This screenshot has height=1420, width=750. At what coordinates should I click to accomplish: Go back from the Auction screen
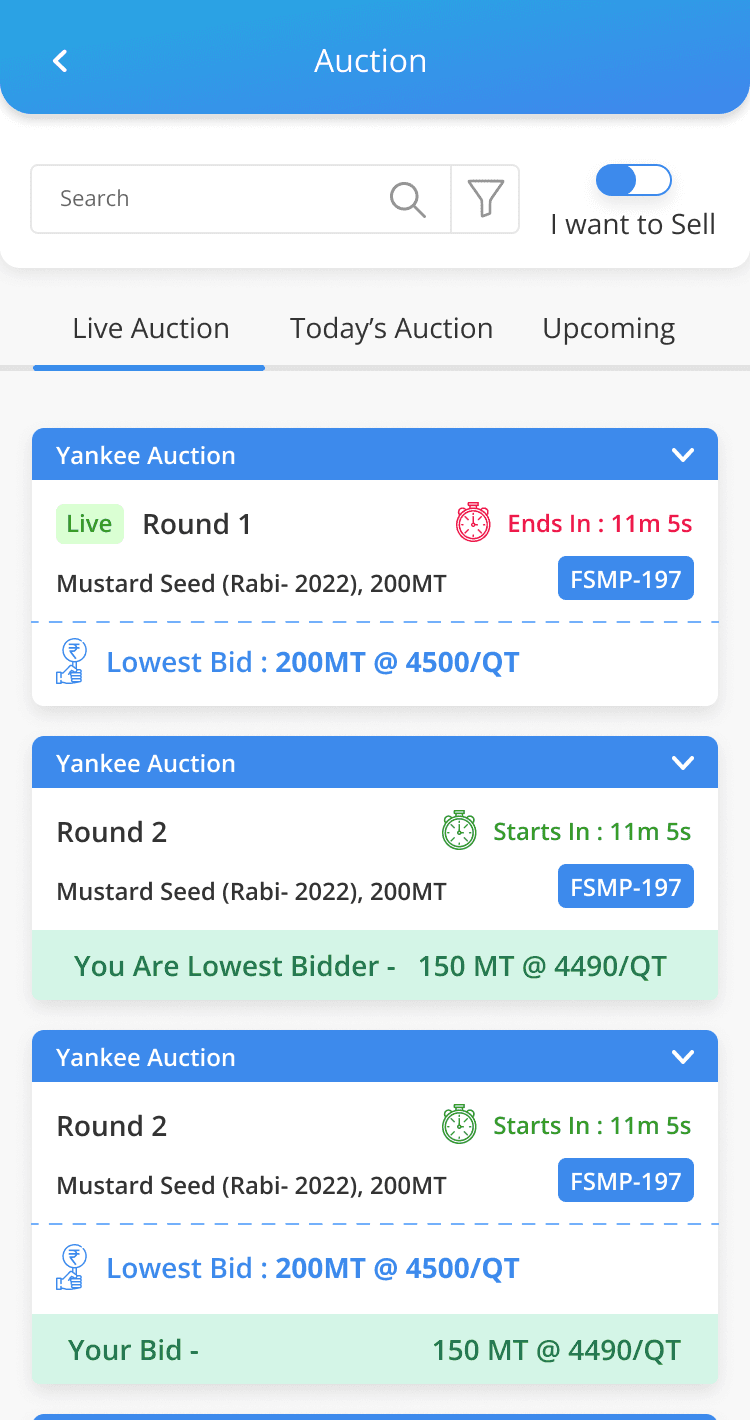click(x=60, y=61)
